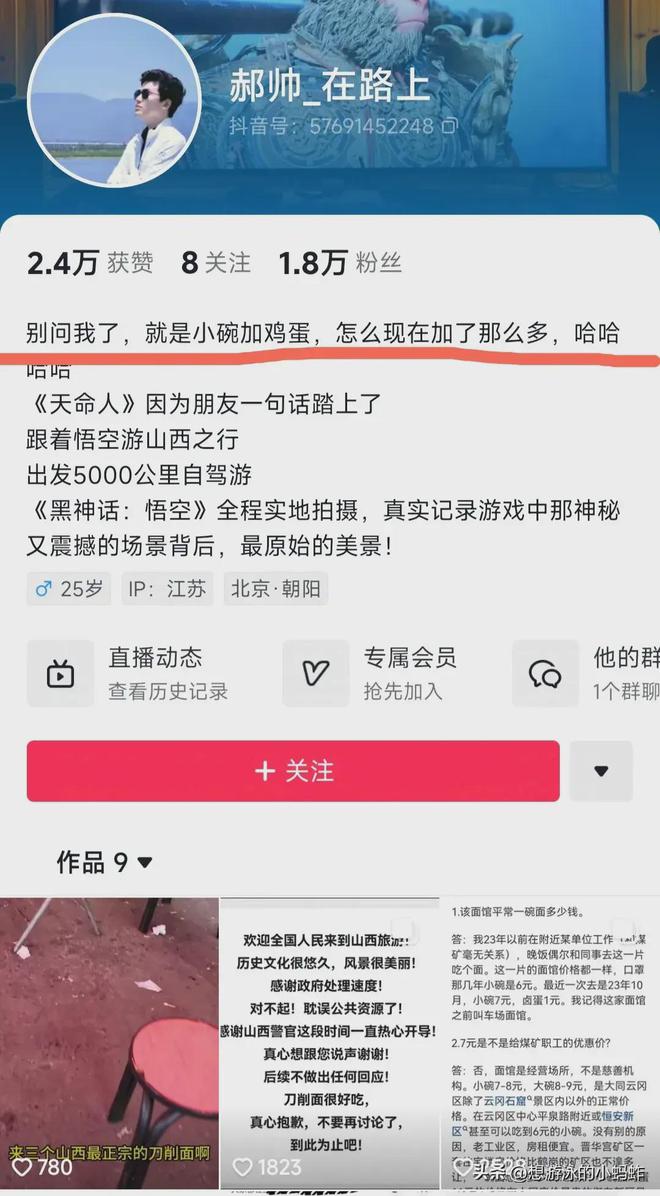The height and width of the screenshot is (1196, 660).
Task: Expand the arrow next to the follow button
Action: (x=601, y=771)
